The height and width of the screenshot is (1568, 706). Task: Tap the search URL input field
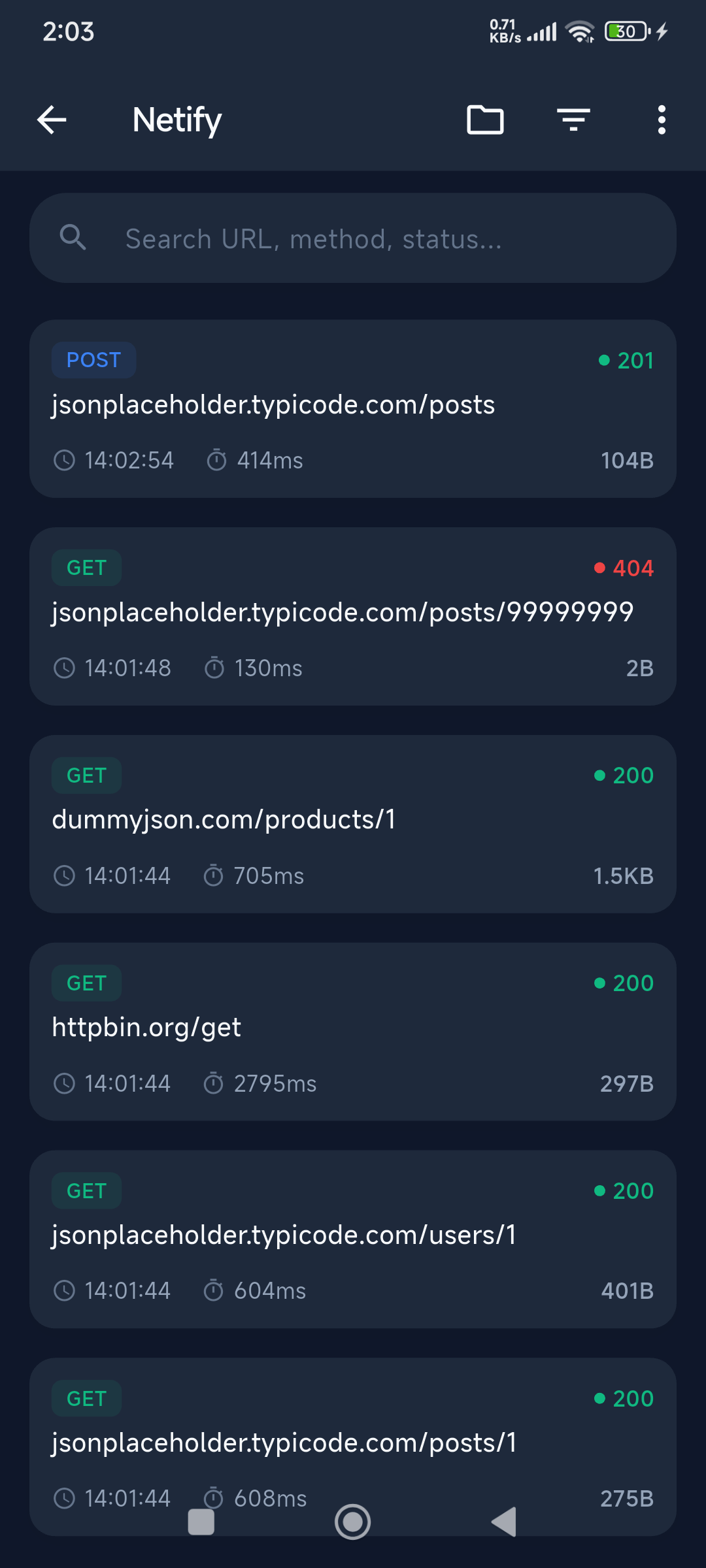tap(353, 238)
